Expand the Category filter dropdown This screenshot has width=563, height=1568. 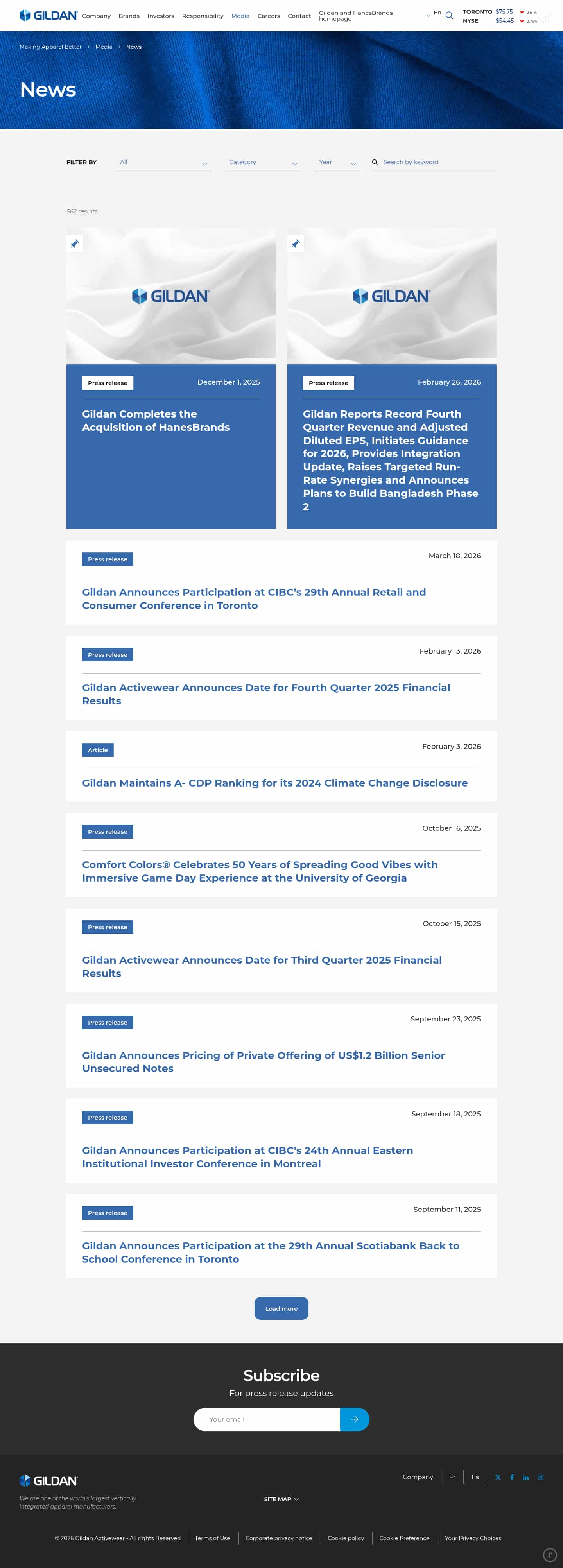[262, 163]
